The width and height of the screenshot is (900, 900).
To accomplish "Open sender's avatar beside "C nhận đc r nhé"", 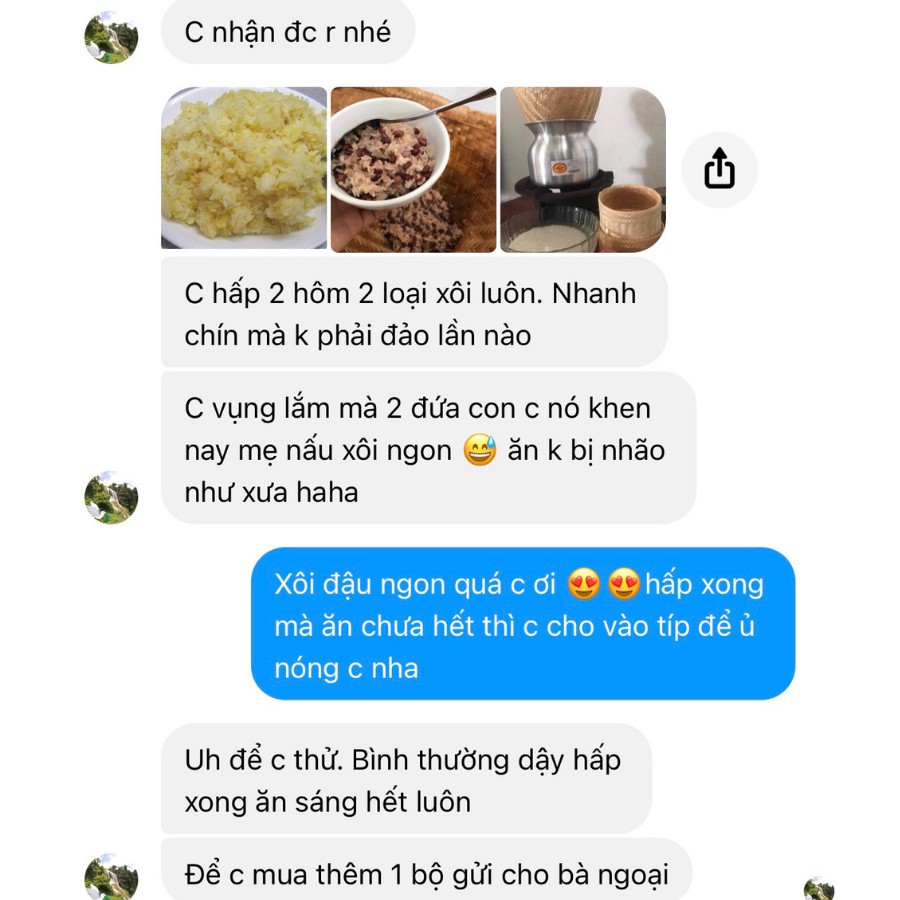I will click(x=111, y=38).
